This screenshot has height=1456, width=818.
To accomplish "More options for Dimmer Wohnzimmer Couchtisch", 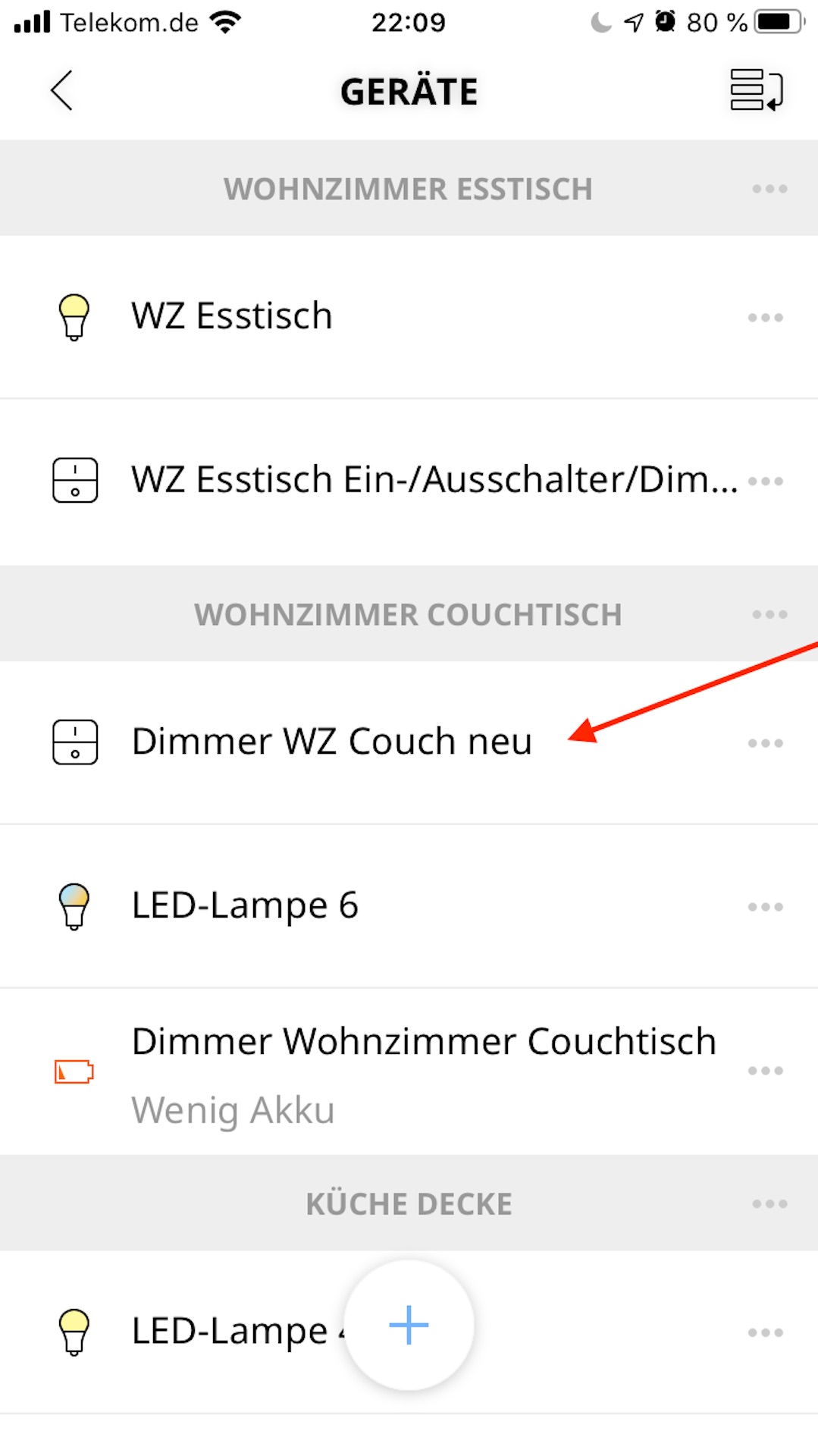I will (x=765, y=1071).
